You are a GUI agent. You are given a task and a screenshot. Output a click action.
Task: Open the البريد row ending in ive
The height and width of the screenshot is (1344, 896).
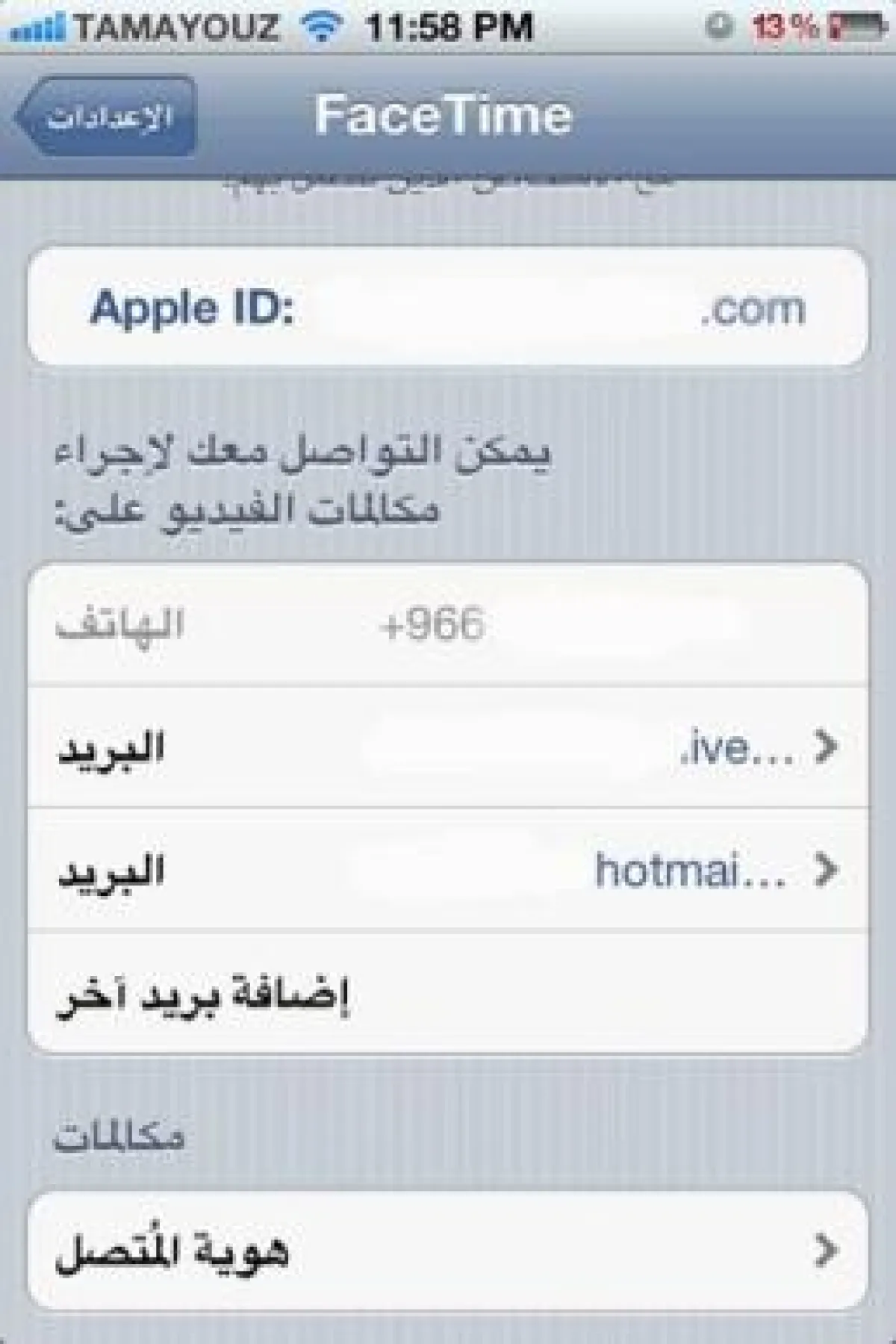(x=448, y=747)
